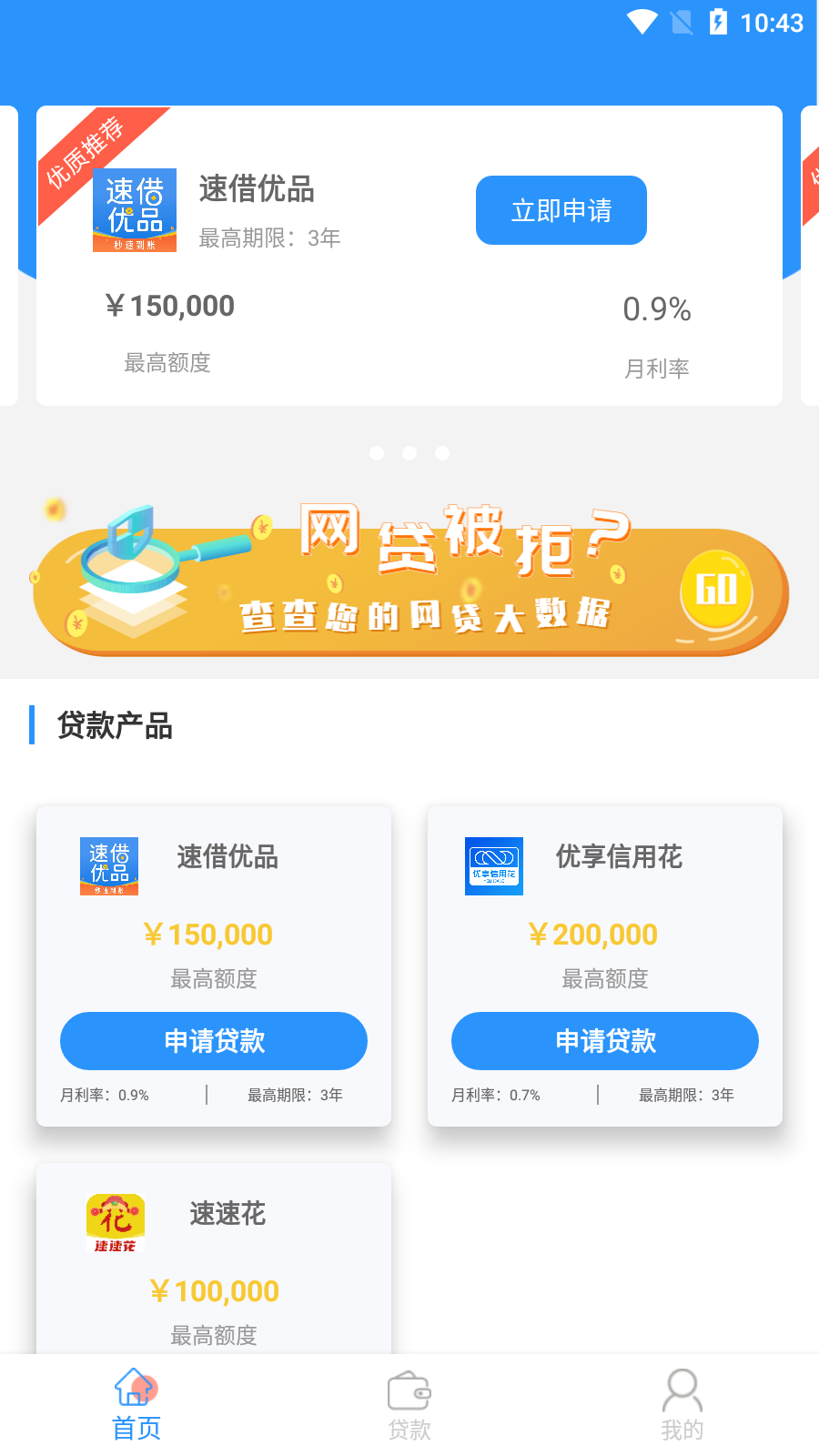The width and height of the screenshot is (819, 1456).
Task: Apply for the 优享信用花 loan via 申请贷款
Action: point(605,1041)
